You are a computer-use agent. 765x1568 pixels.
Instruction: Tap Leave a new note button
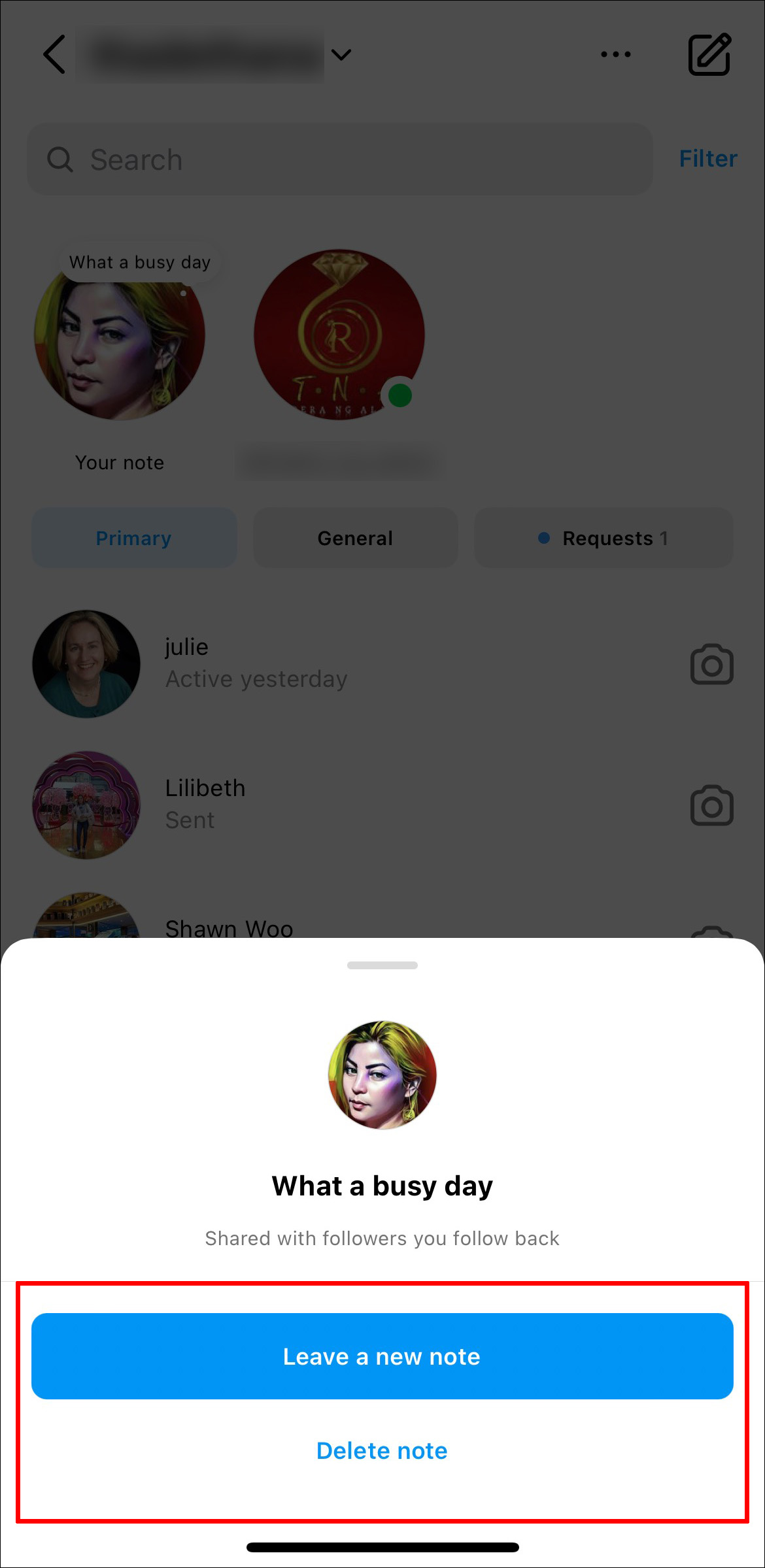coord(382,1356)
